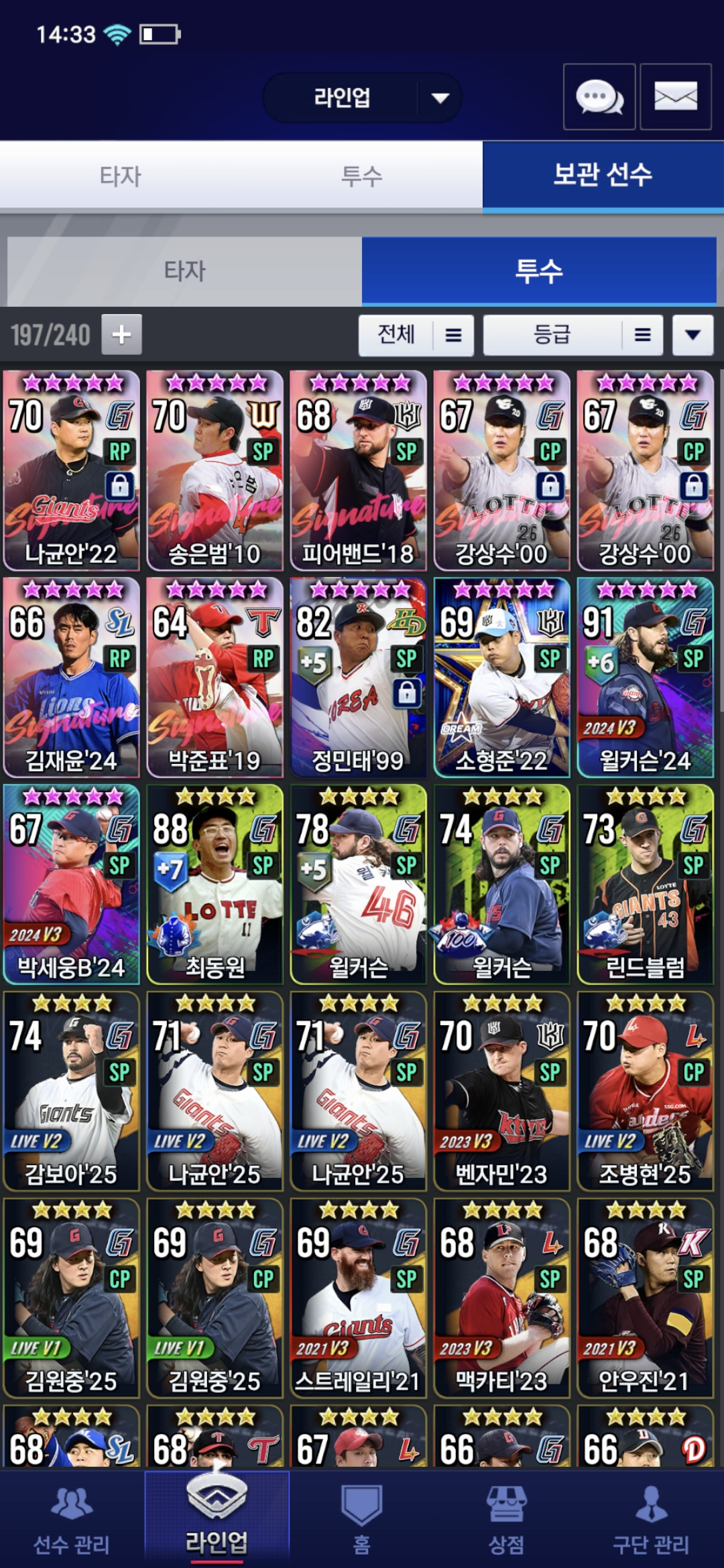This screenshot has height=1568, width=724.
Task: Toggle the sort direction arrow button
Action: click(x=692, y=334)
